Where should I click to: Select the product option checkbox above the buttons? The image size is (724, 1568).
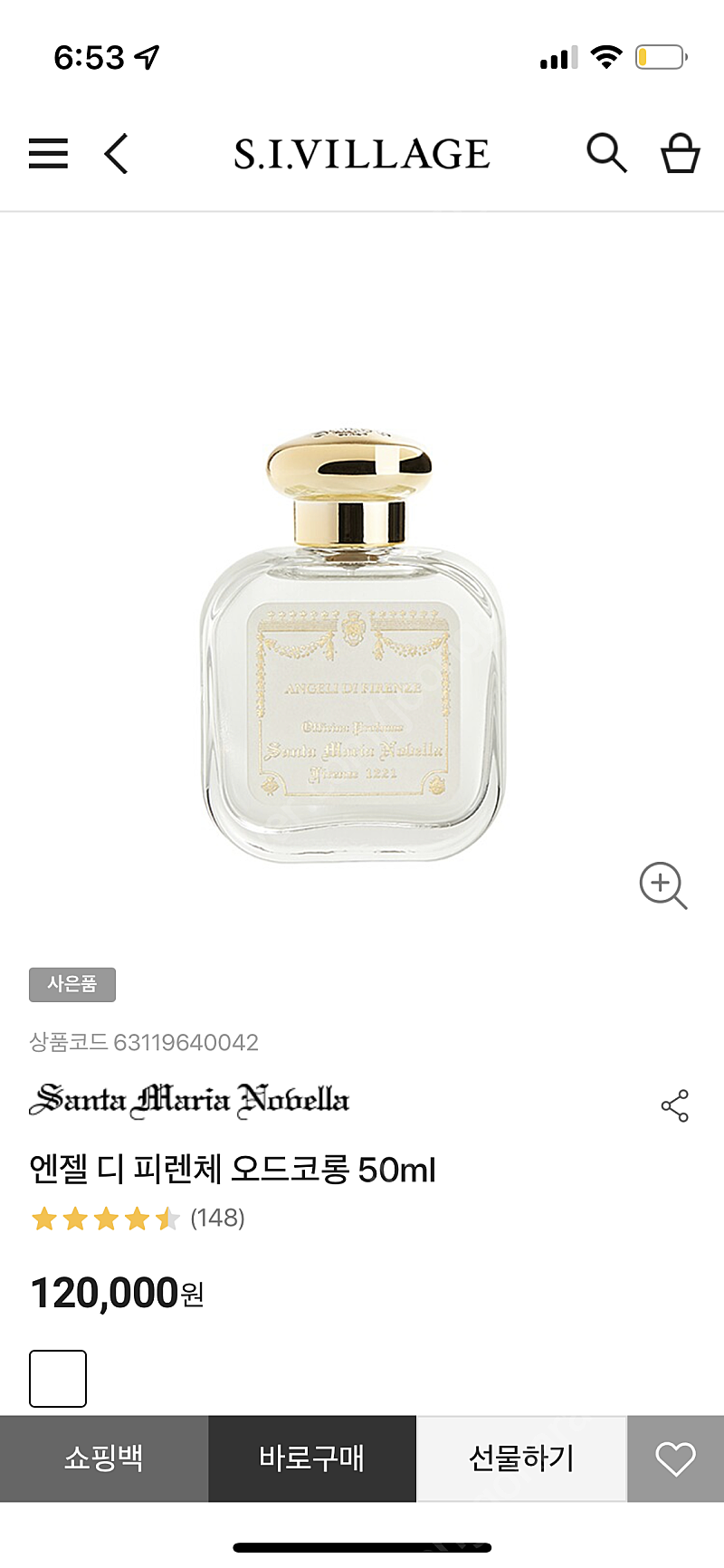click(57, 1377)
